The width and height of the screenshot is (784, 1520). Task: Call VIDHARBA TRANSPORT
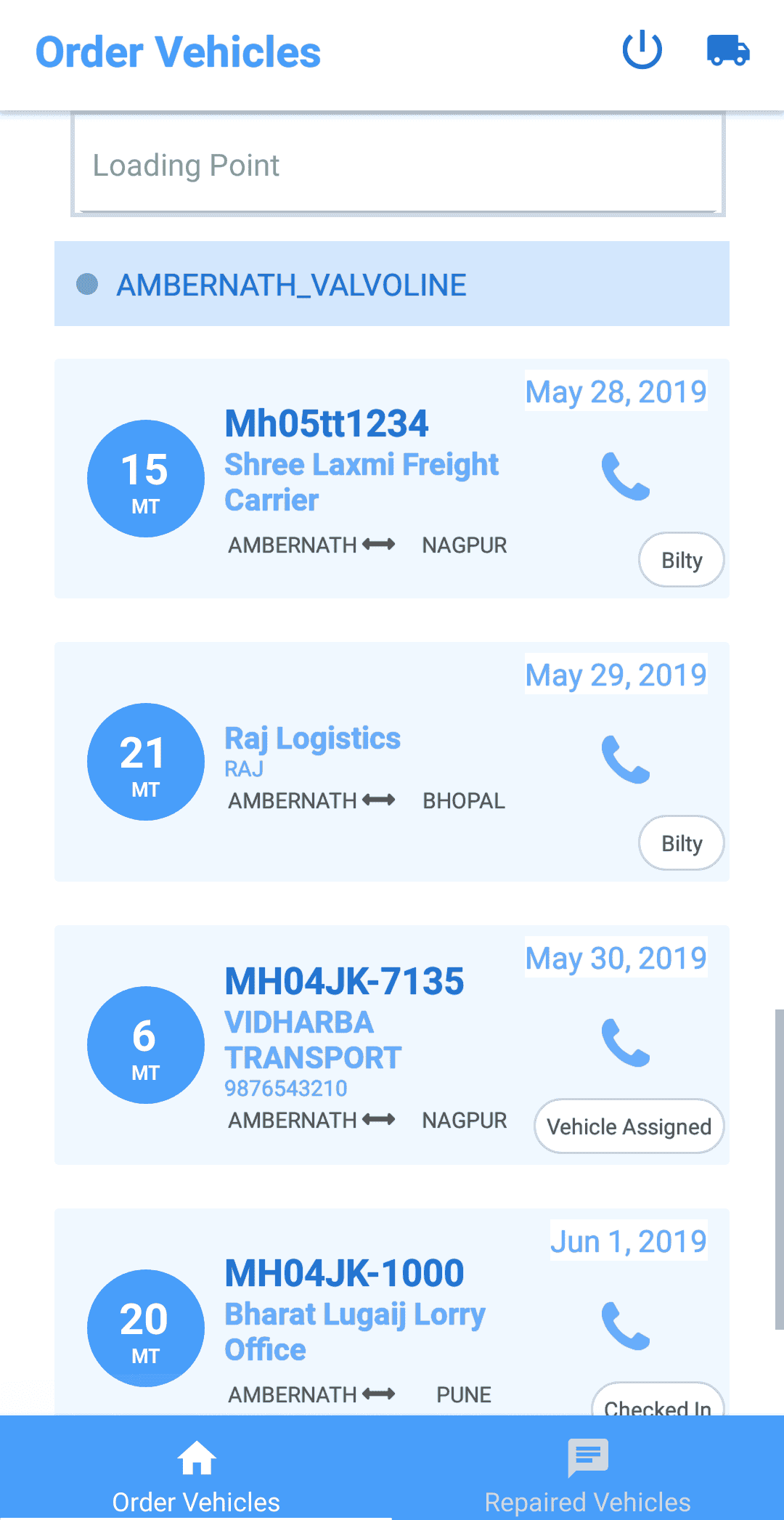click(x=626, y=1043)
